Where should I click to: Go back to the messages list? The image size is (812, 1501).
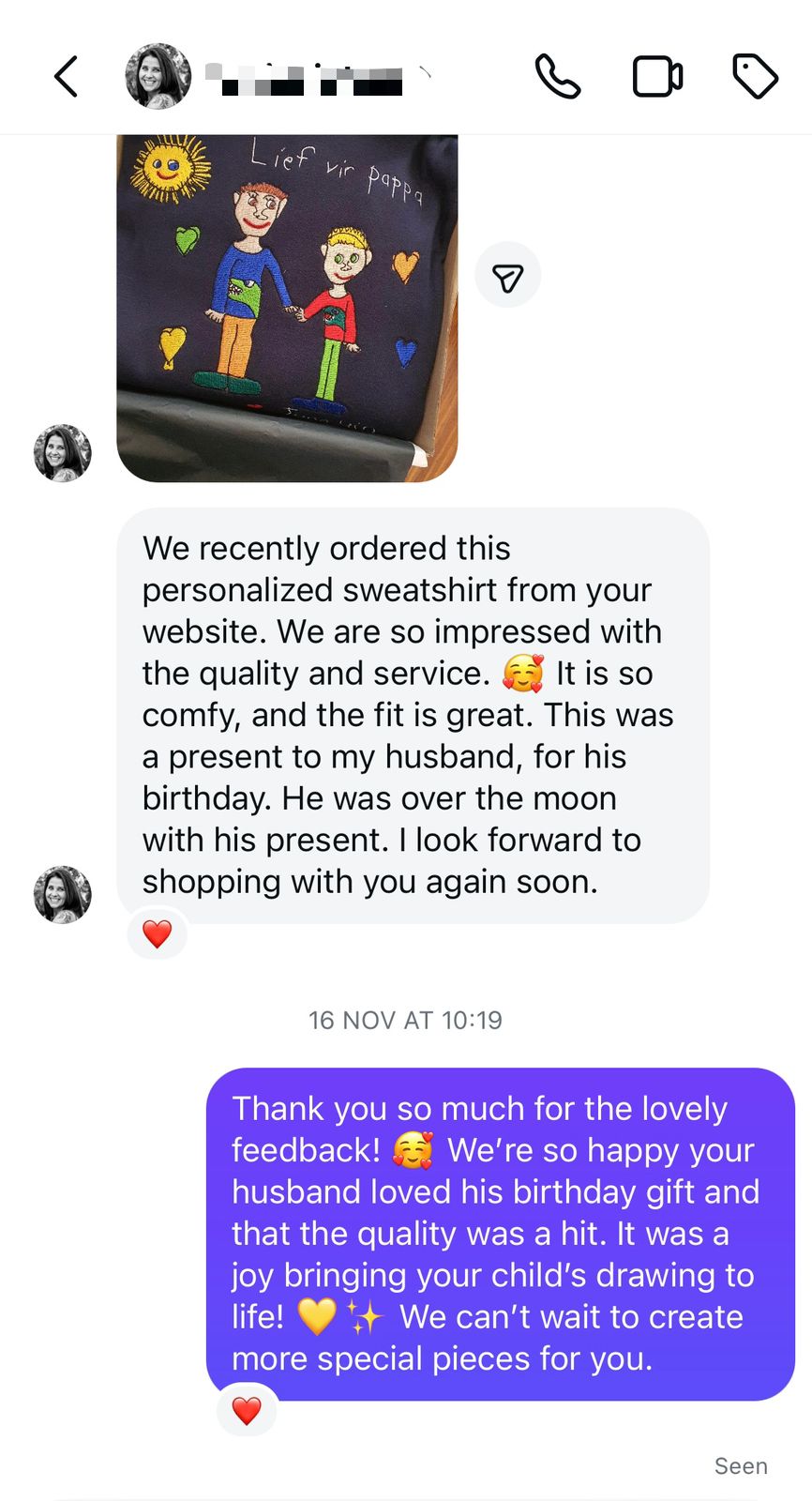point(66,77)
